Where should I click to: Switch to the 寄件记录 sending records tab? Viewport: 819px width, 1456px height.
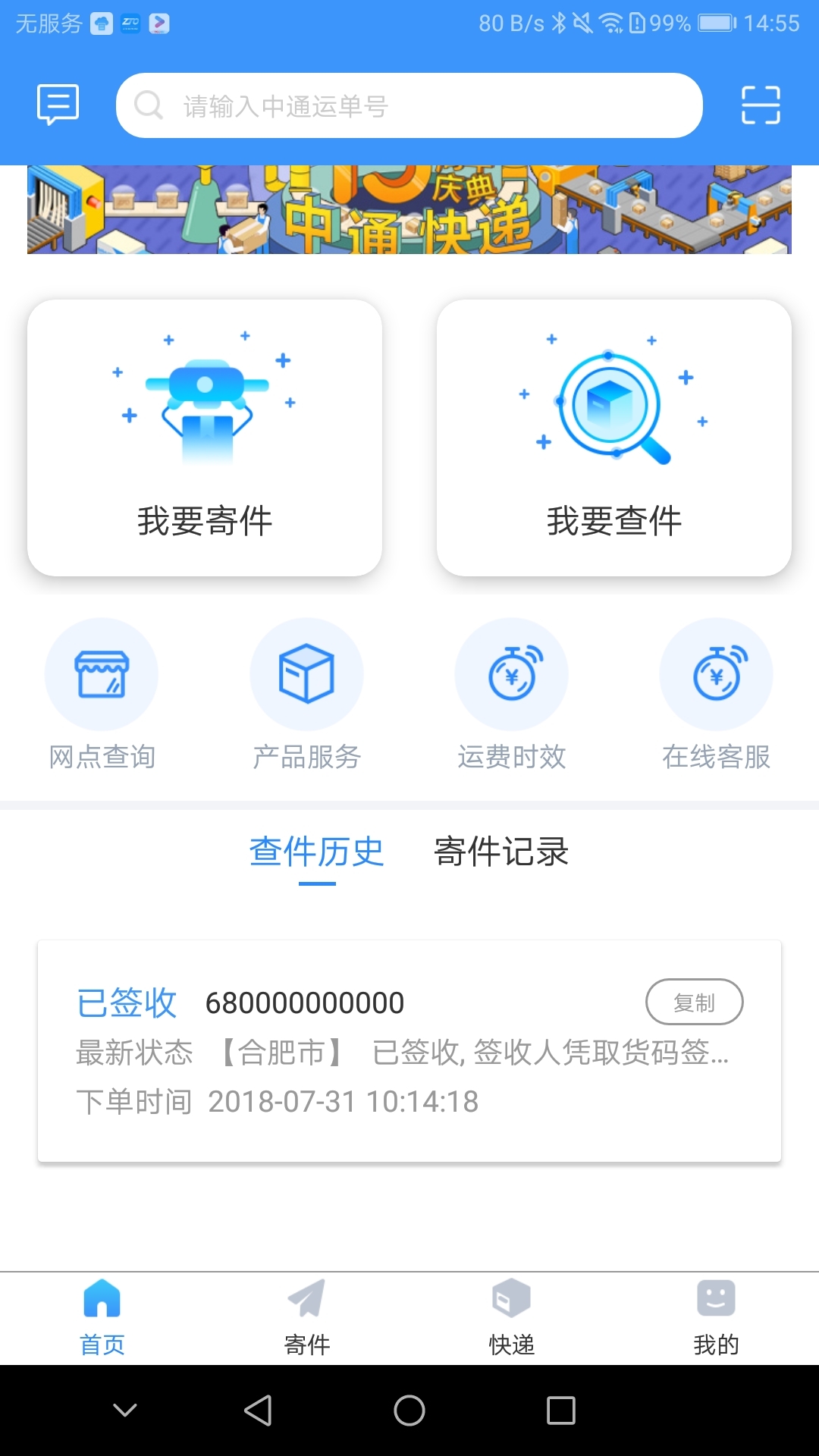coord(500,852)
